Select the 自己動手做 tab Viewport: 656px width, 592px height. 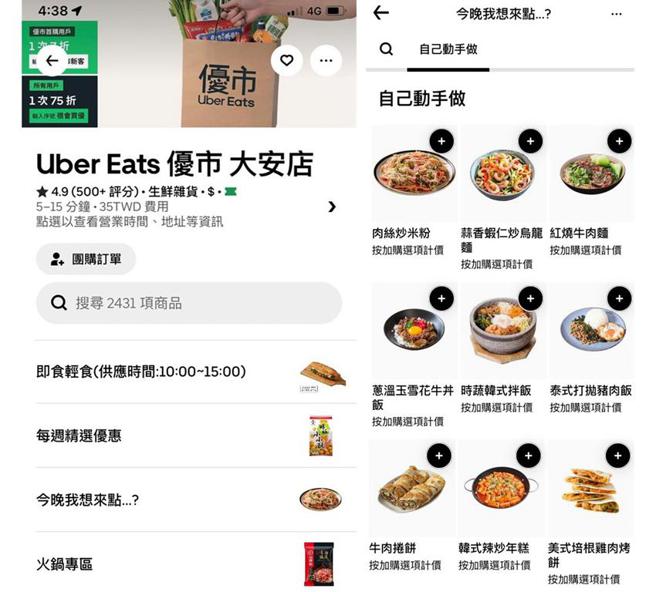point(448,49)
